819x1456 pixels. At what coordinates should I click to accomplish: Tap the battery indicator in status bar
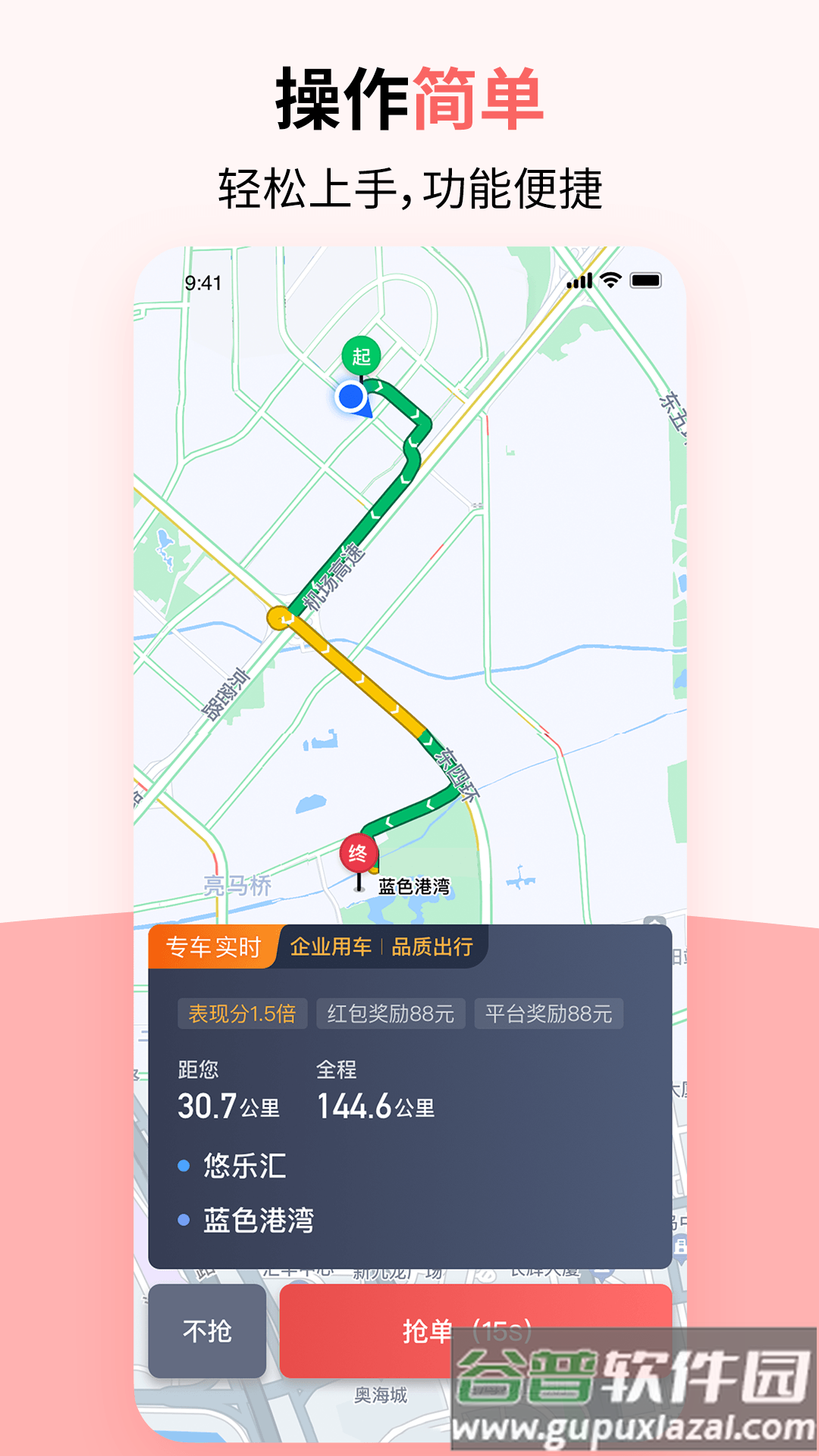click(645, 281)
